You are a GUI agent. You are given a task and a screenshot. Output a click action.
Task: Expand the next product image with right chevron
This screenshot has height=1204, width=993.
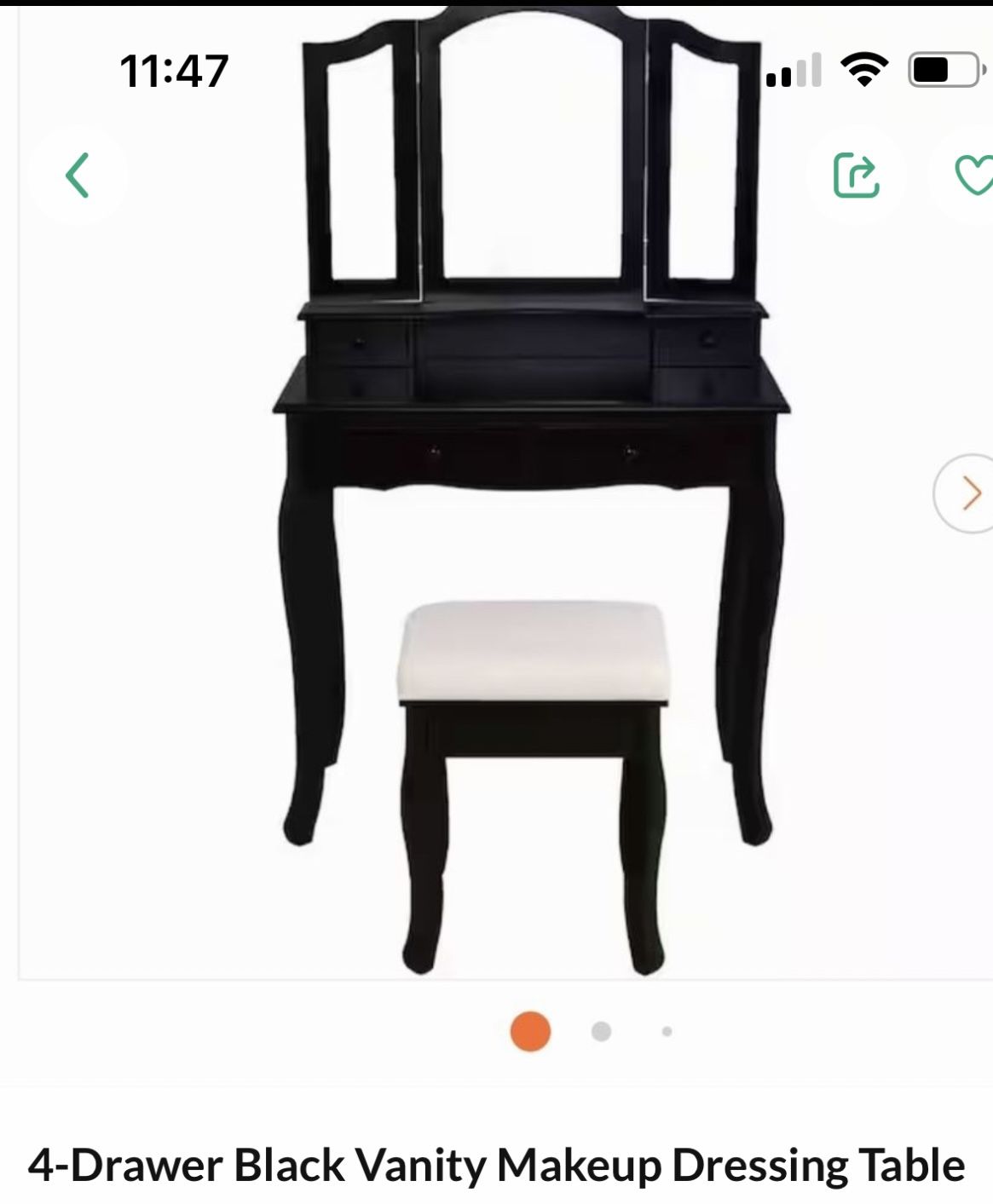tap(970, 492)
